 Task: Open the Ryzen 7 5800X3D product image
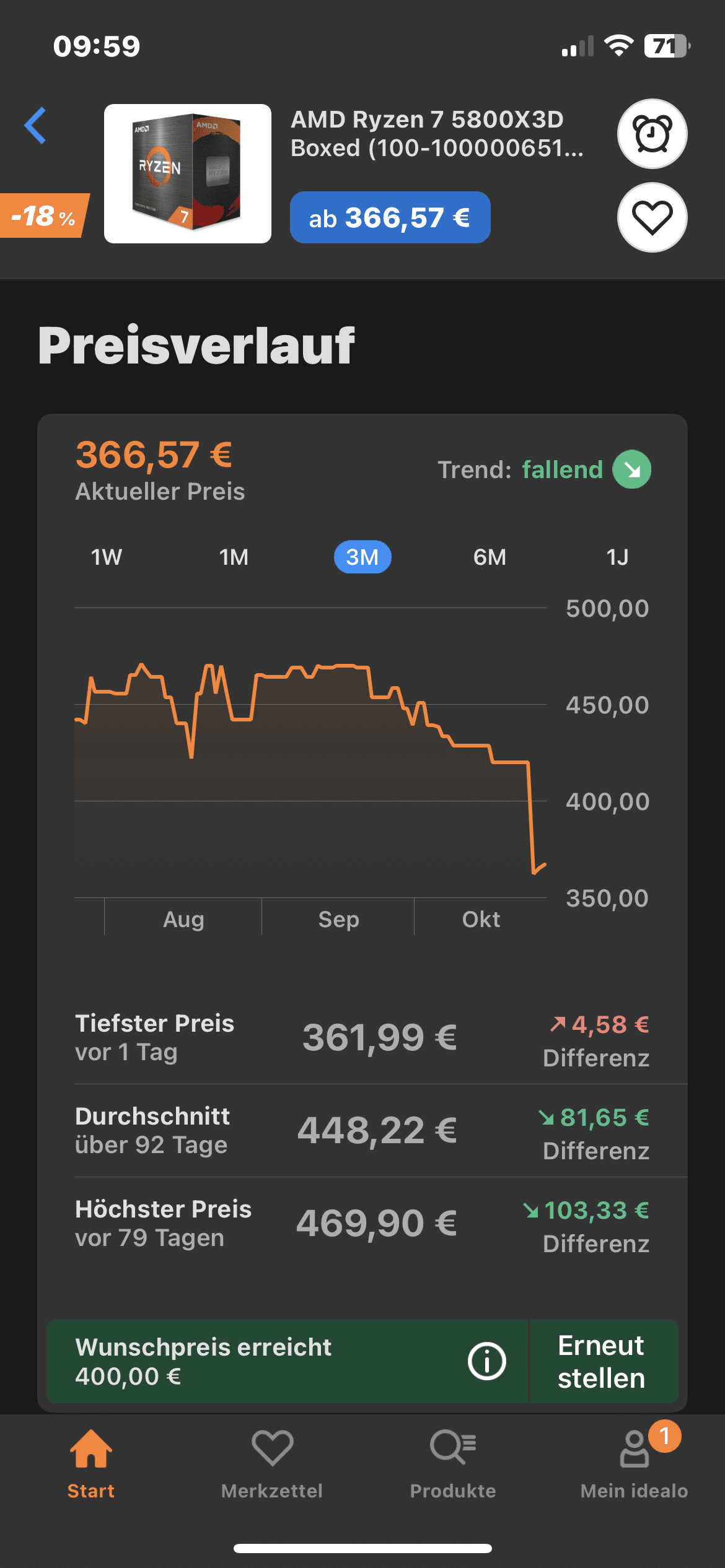(187, 173)
